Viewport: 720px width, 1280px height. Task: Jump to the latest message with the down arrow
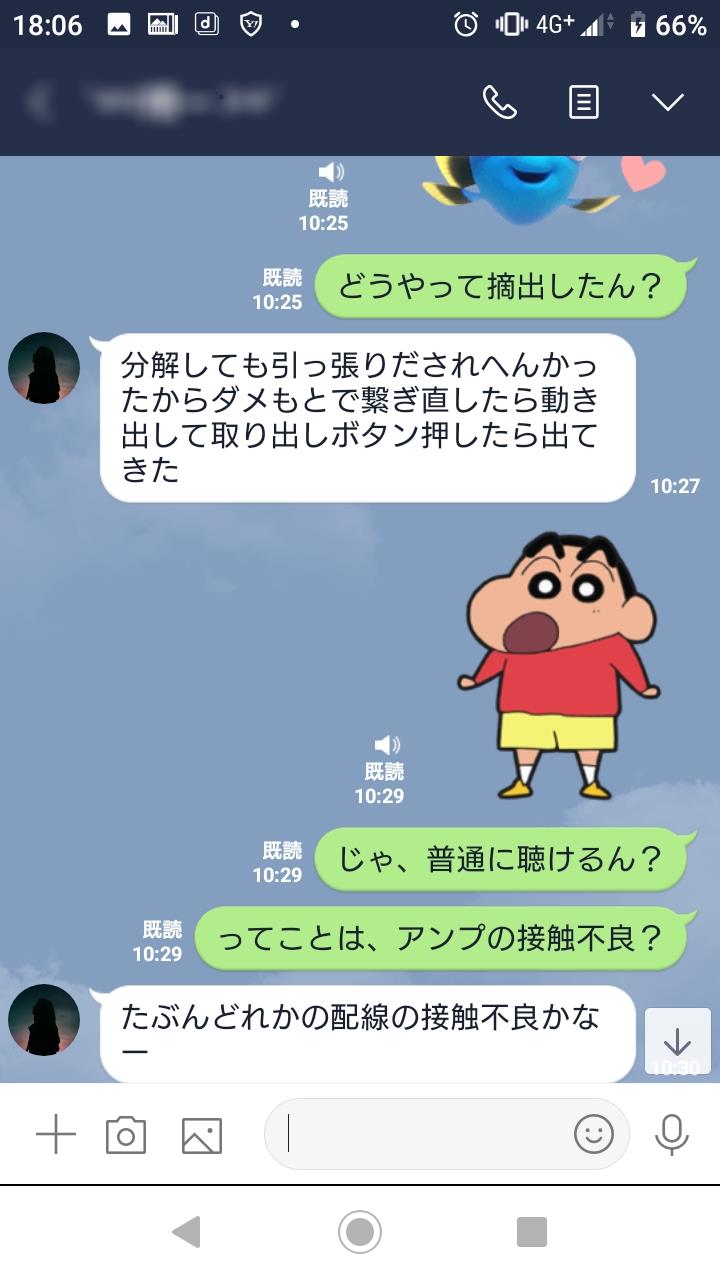[x=677, y=1042]
